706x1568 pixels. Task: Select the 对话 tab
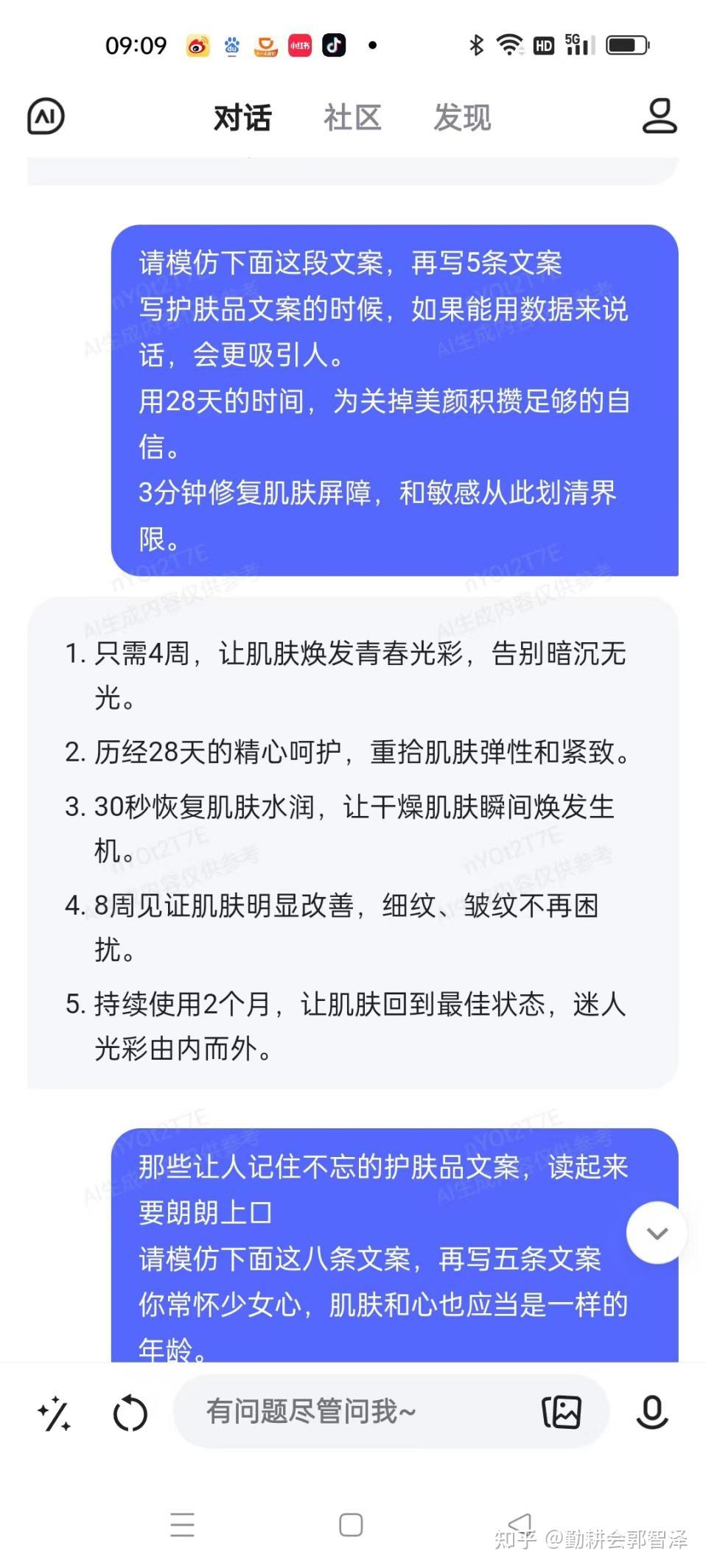click(242, 118)
